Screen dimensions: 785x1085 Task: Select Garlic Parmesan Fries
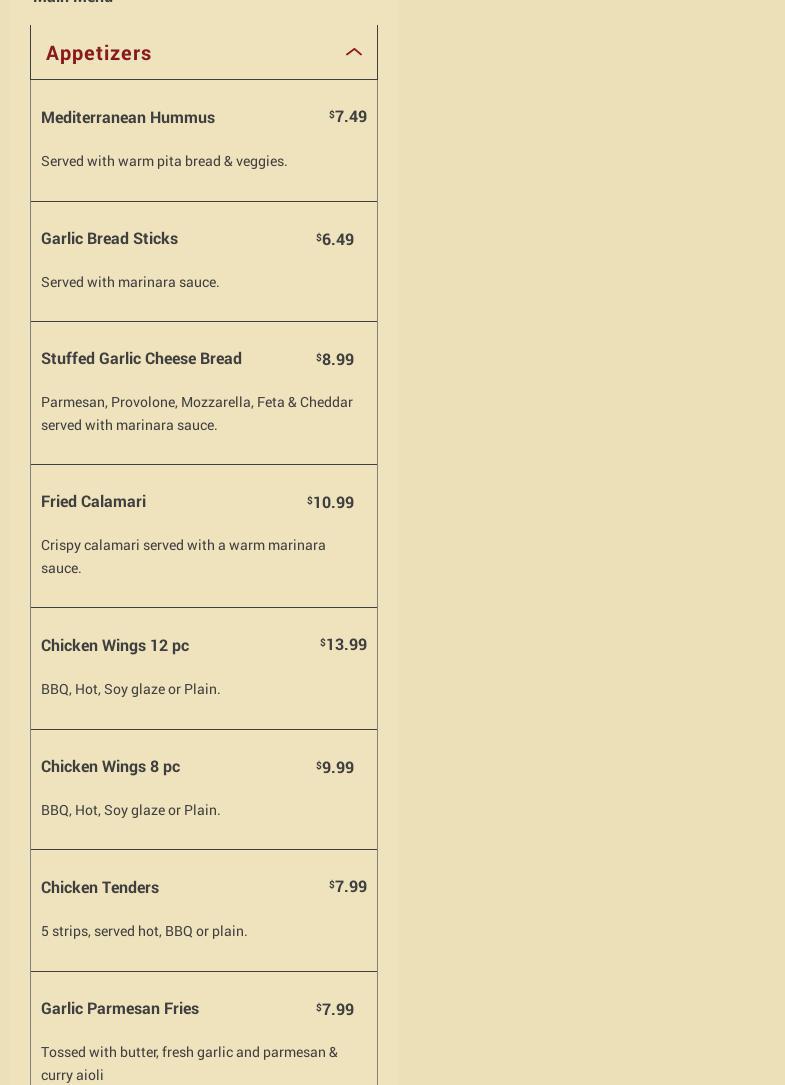120,1009
